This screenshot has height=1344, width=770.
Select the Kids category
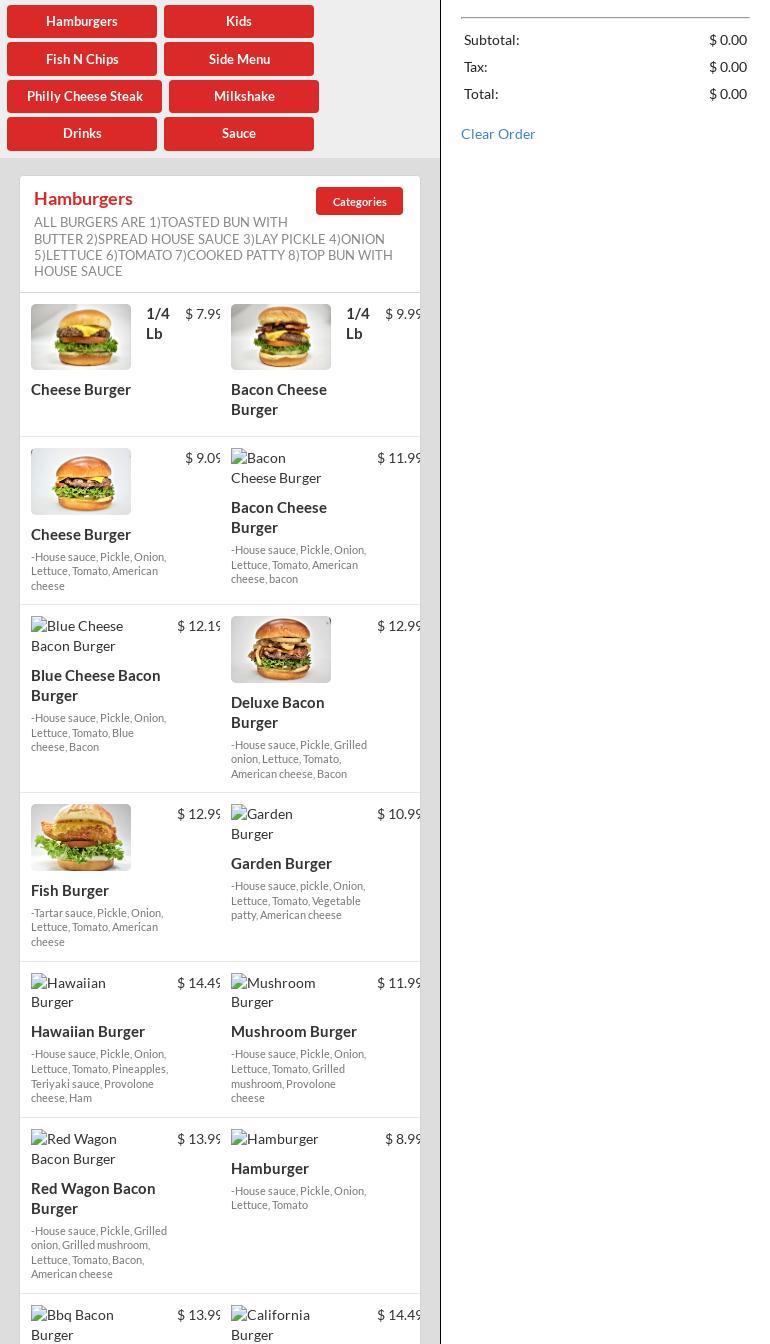coord(238,21)
